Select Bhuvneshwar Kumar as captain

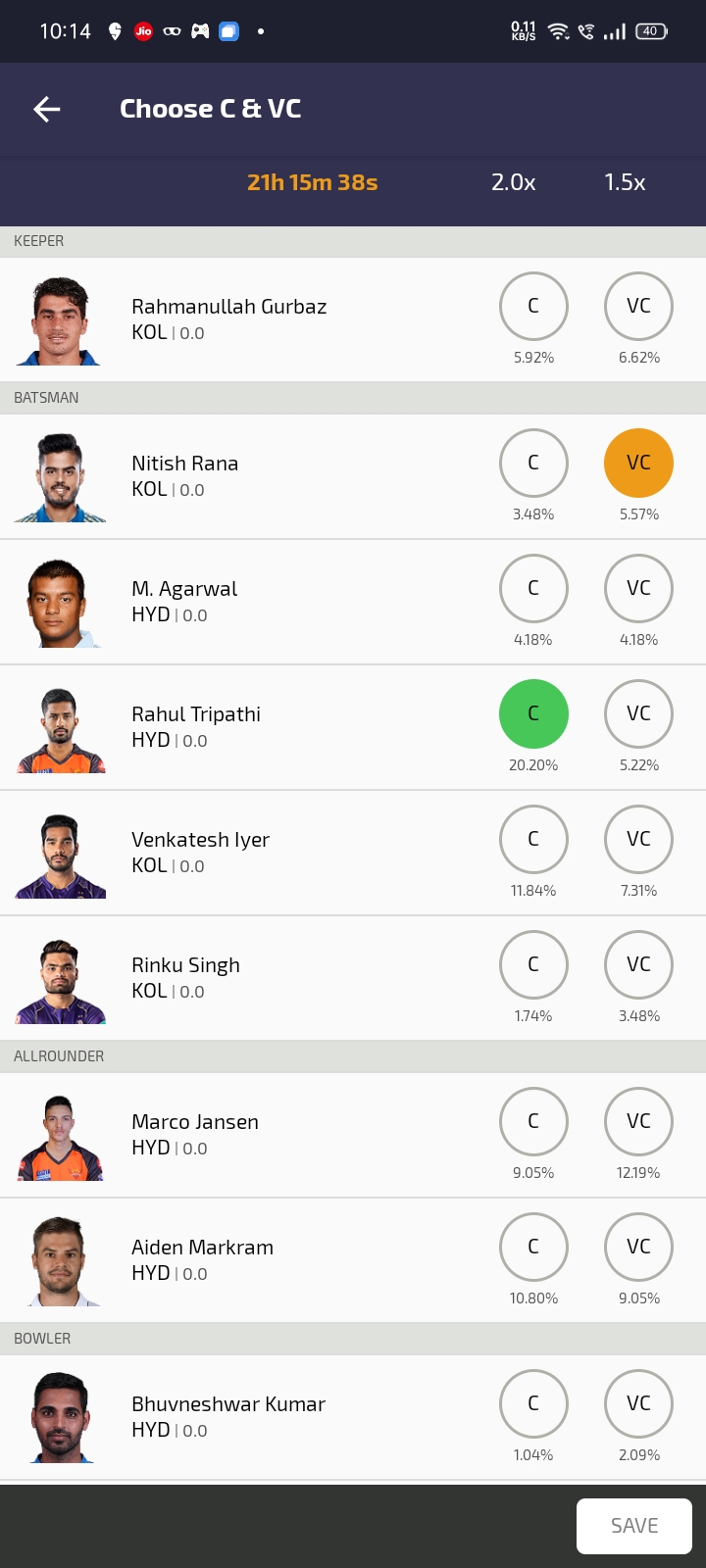[x=533, y=1403]
